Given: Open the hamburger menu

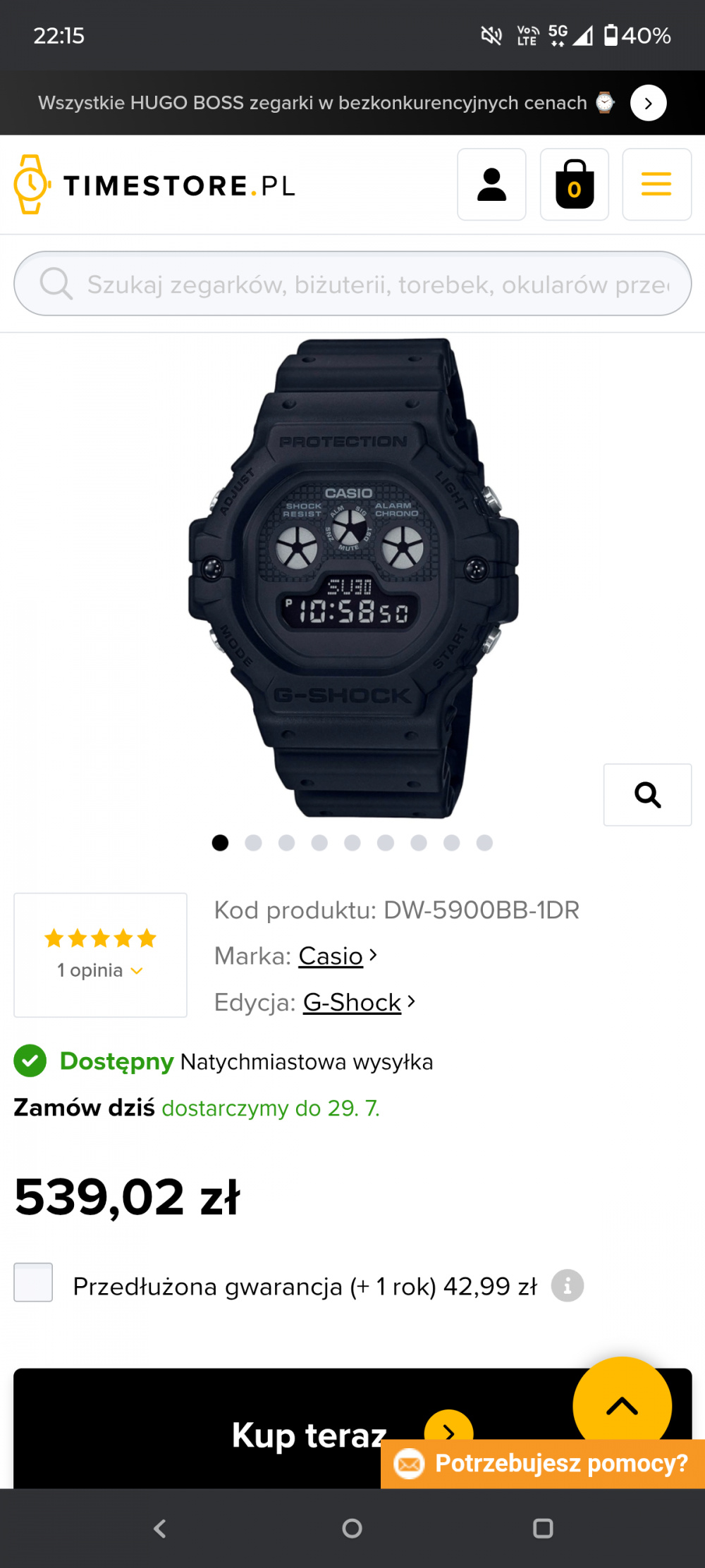Looking at the screenshot, I should (656, 185).
